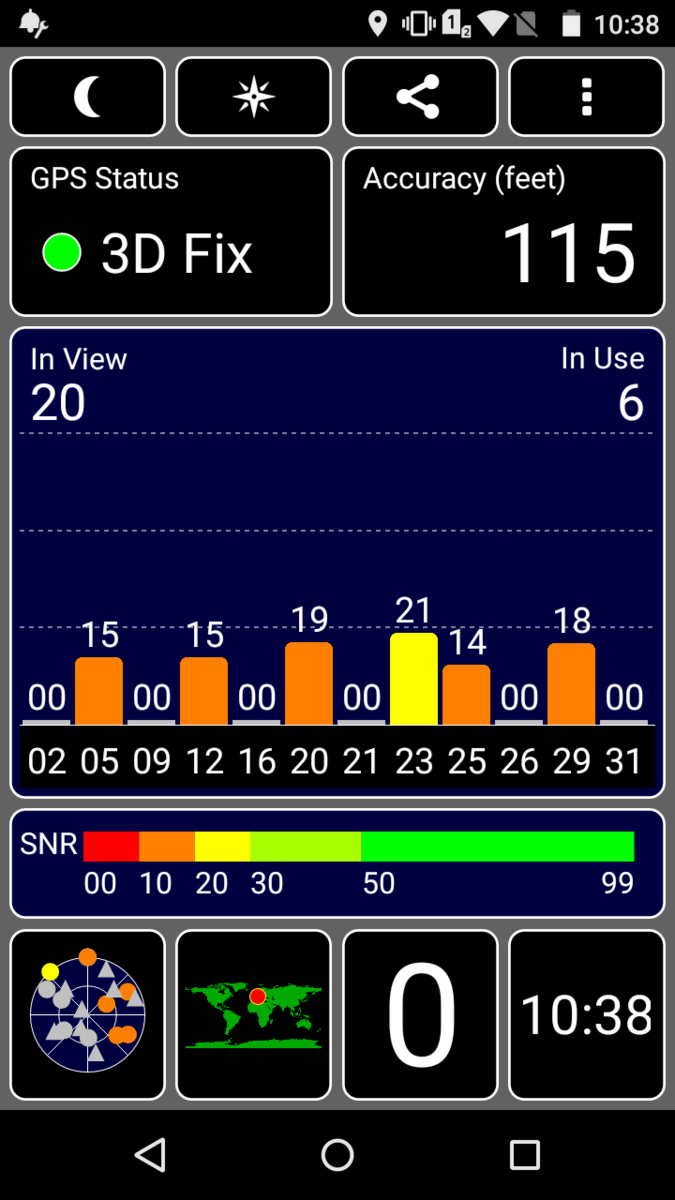The width and height of the screenshot is (675, 1200).
Task: Open the three-dot overflow menu
Action: pos(586,97)
